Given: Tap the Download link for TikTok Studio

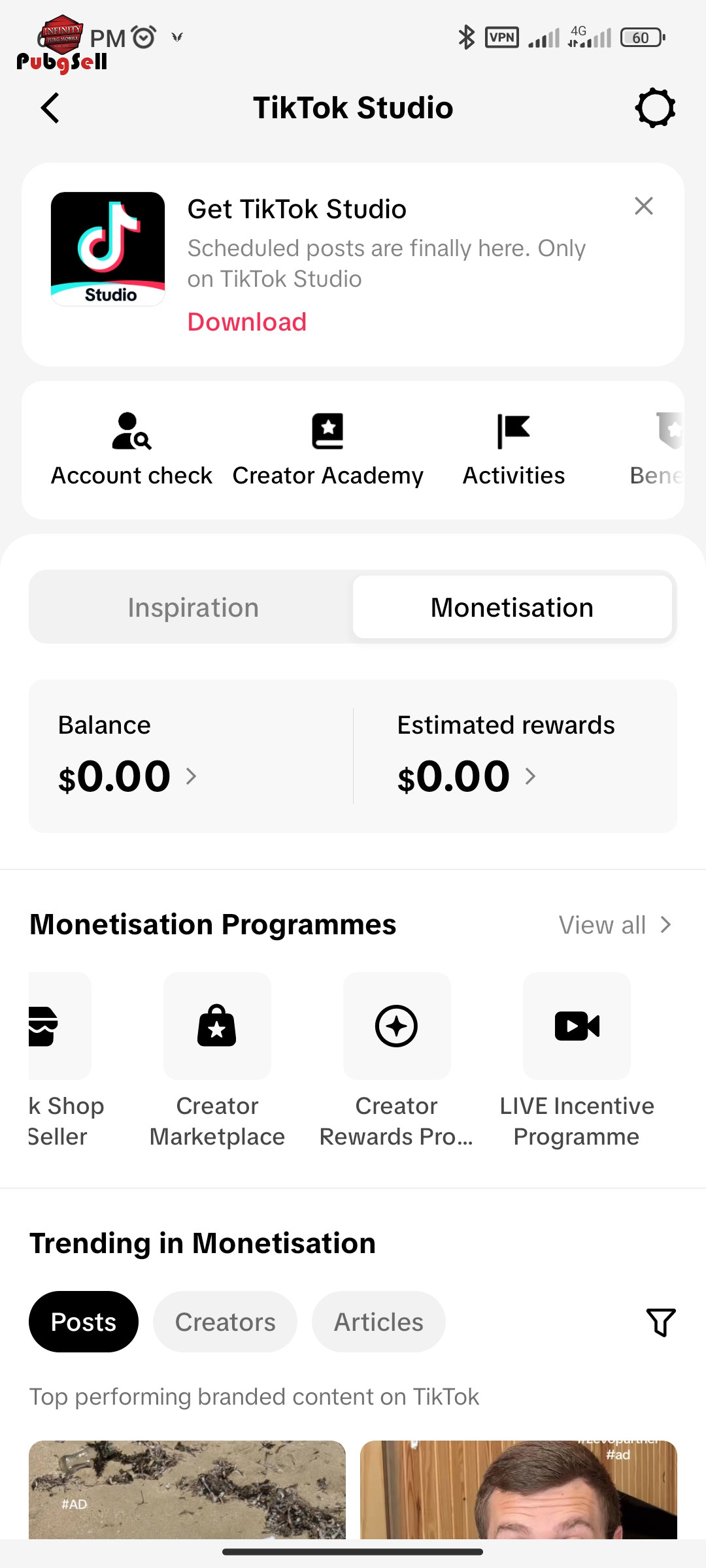Looking at the screenshot, I should (247, 322).
